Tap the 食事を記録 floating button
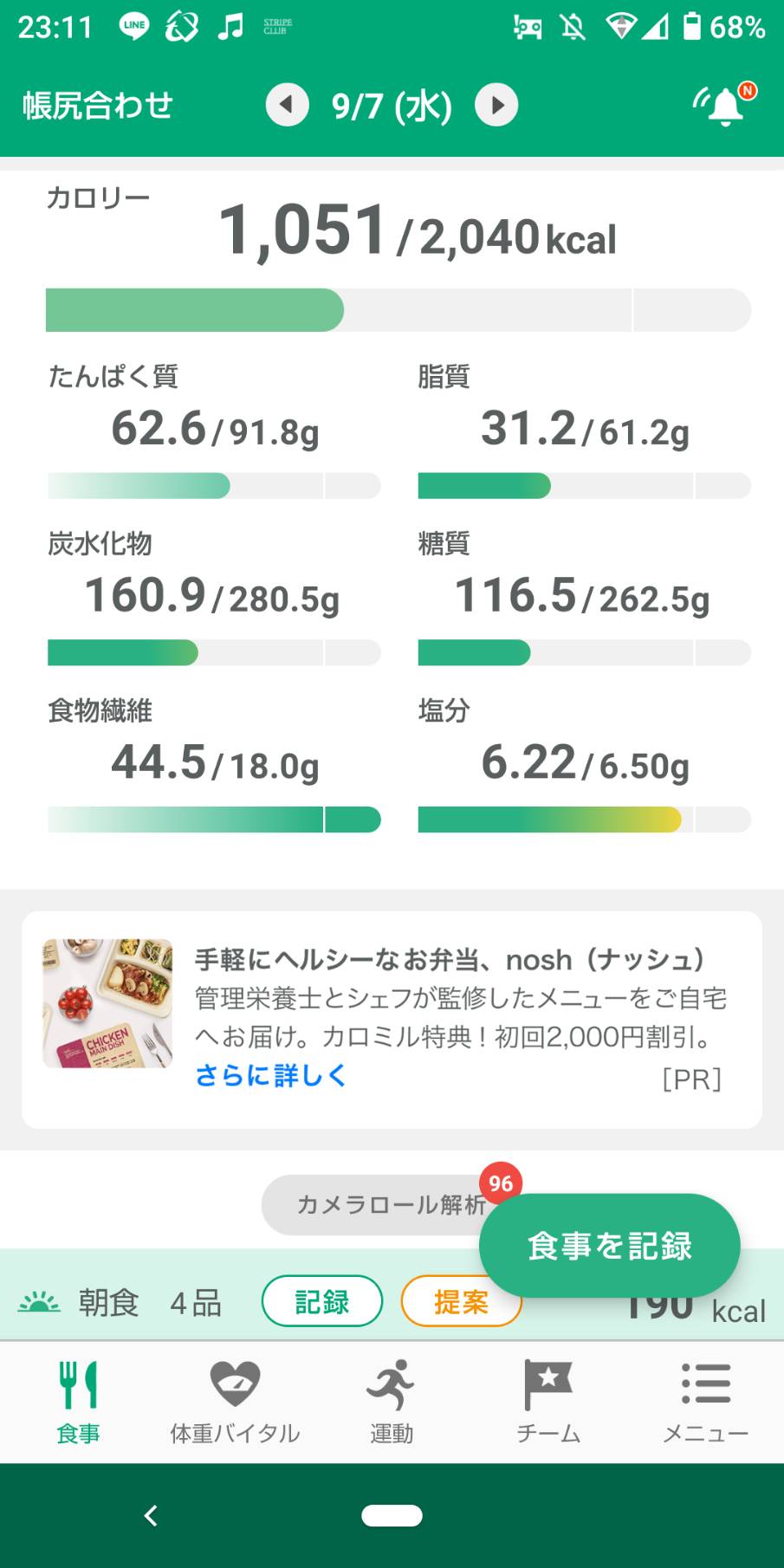Screen dimensions: 784x1568 pyautogui.click(x=610, y=1246)
